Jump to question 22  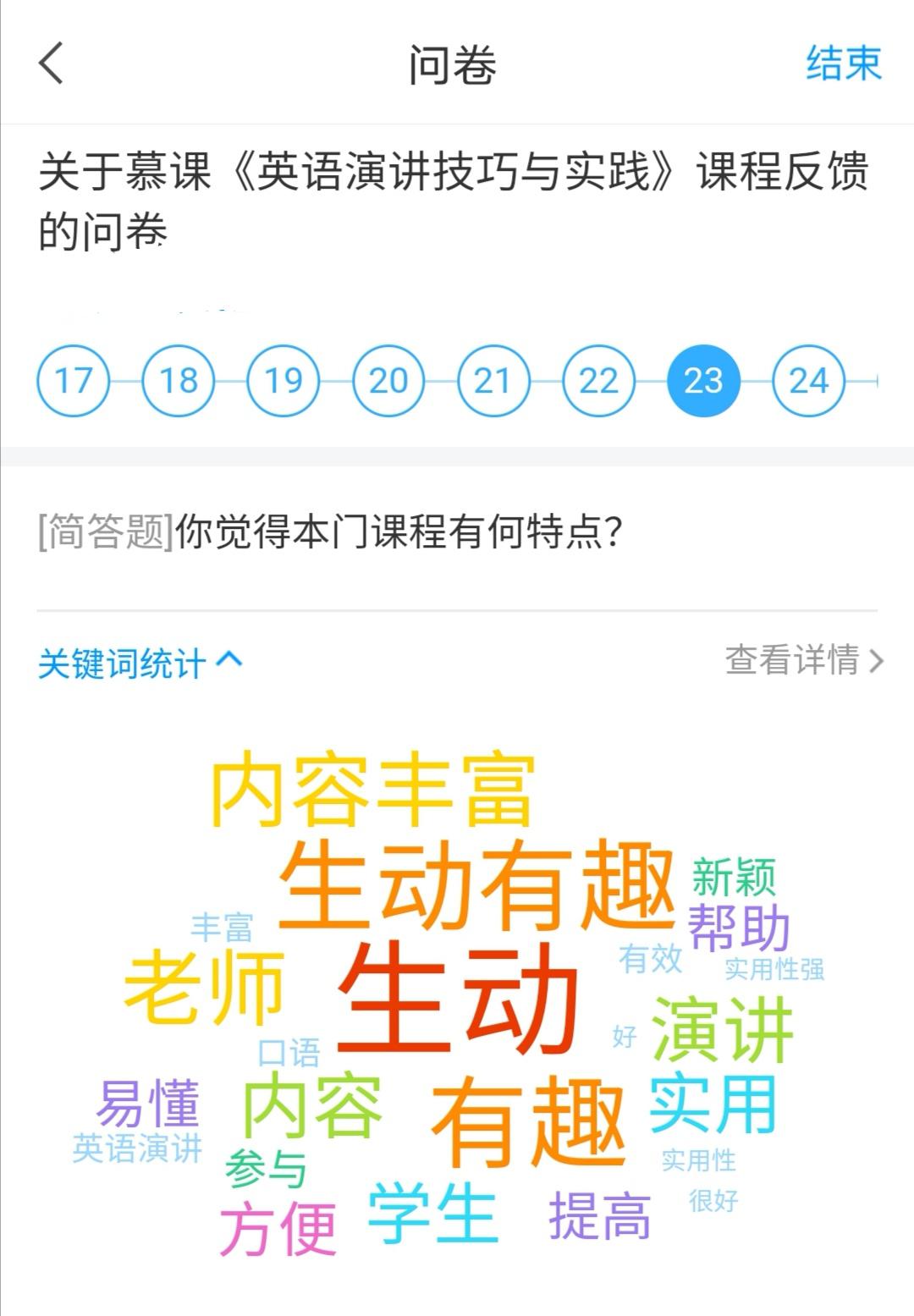click(598, 381)
